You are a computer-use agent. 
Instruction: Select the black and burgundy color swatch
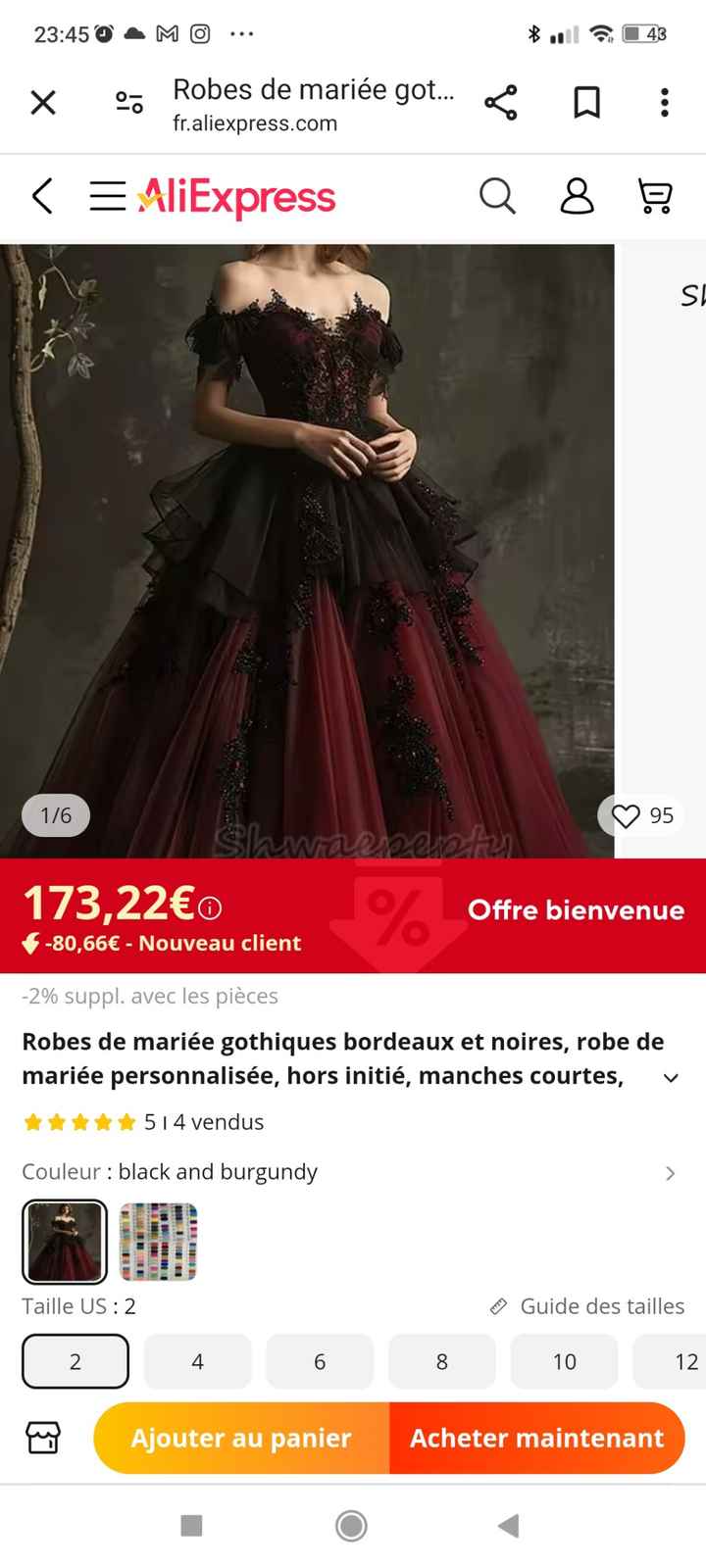coord(64,1242)
